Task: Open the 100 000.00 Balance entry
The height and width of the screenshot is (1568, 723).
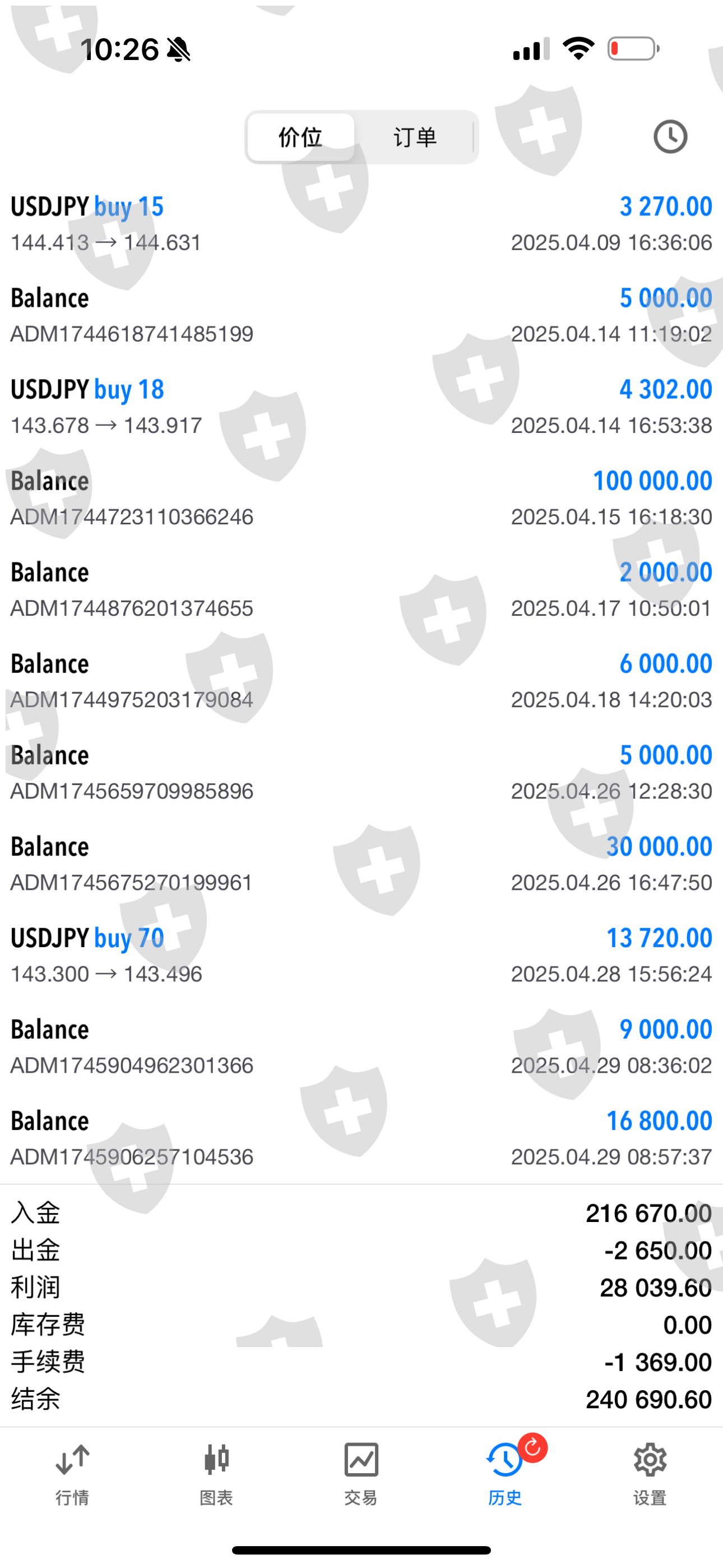Action: 361,498
